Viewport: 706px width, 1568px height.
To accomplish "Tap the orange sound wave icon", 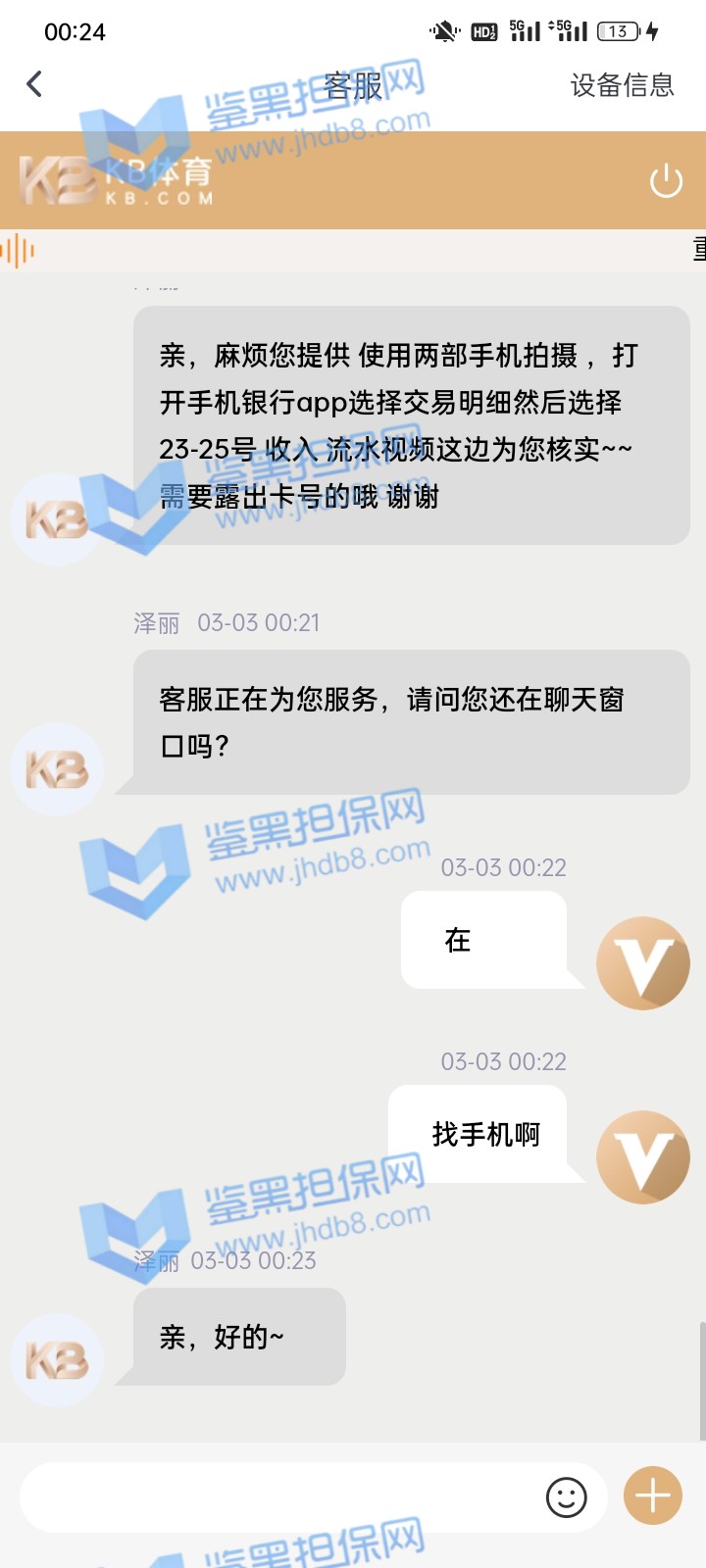I will click(19, 251).
